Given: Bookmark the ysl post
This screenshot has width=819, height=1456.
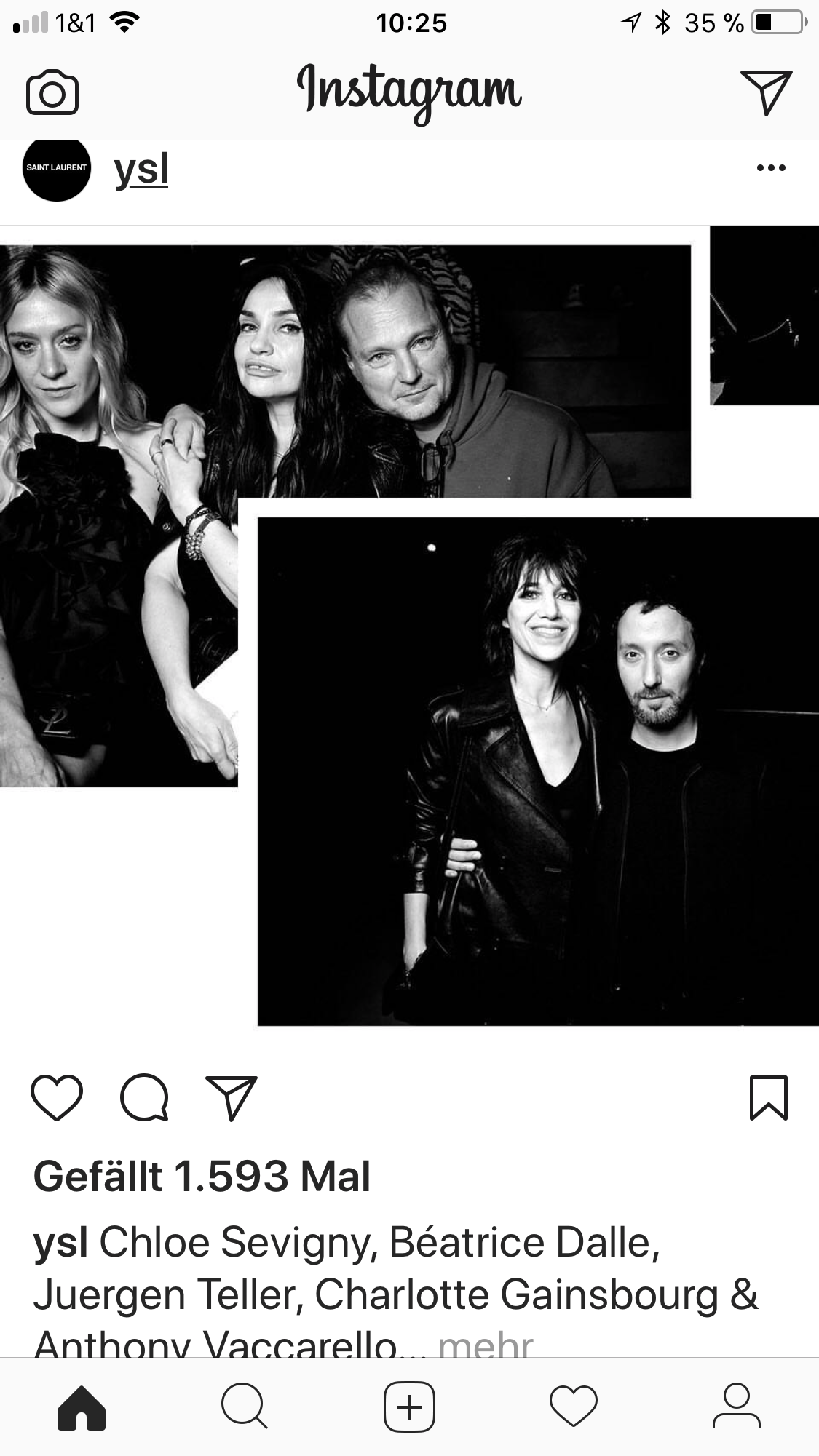Looking at the screenshot, I should click(x=769, y=1097).
